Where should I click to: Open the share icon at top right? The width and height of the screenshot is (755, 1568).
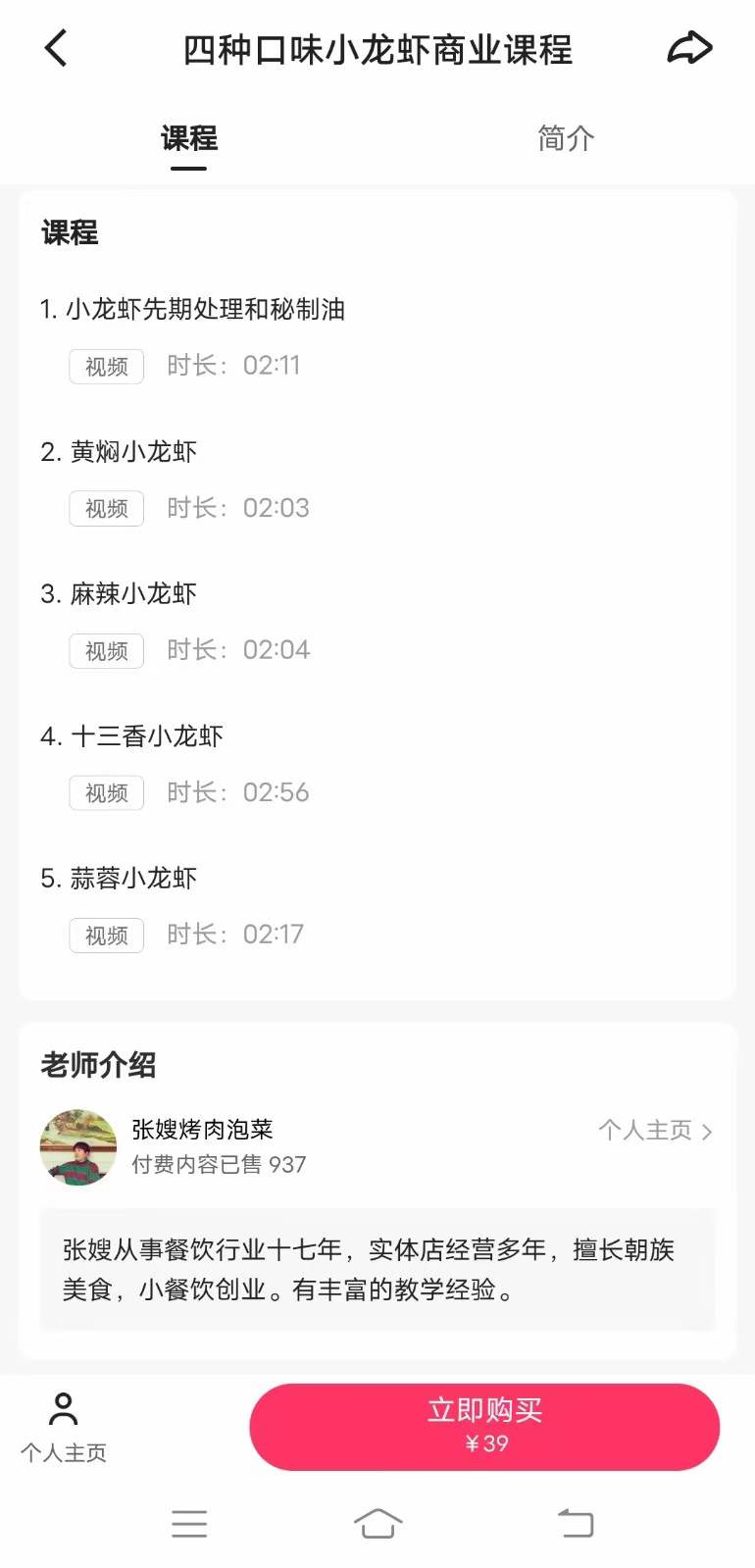pos(689,46)
